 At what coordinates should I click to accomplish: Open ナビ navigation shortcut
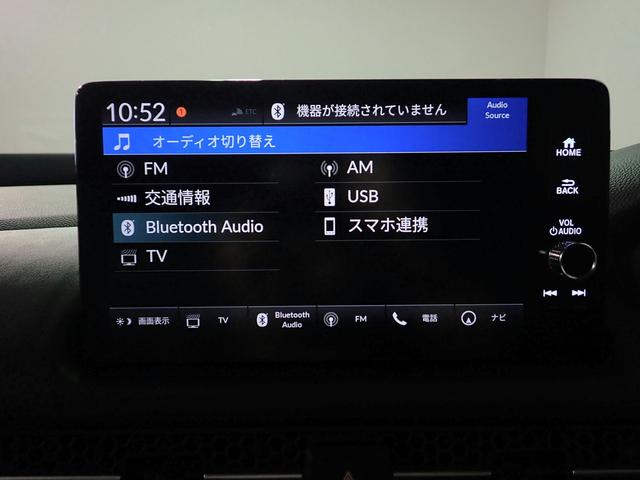(x=489, y=320)
